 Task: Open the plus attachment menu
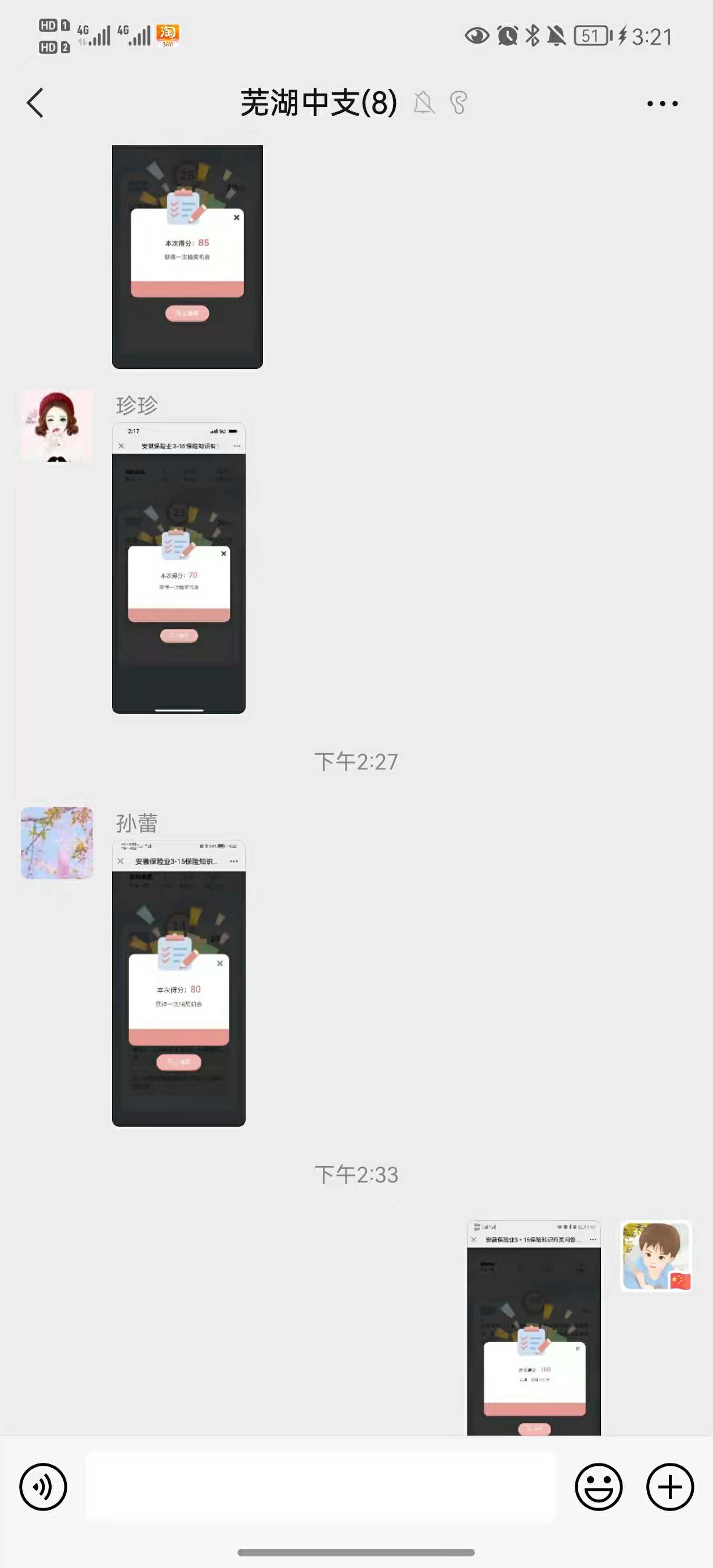point(670,1487)
